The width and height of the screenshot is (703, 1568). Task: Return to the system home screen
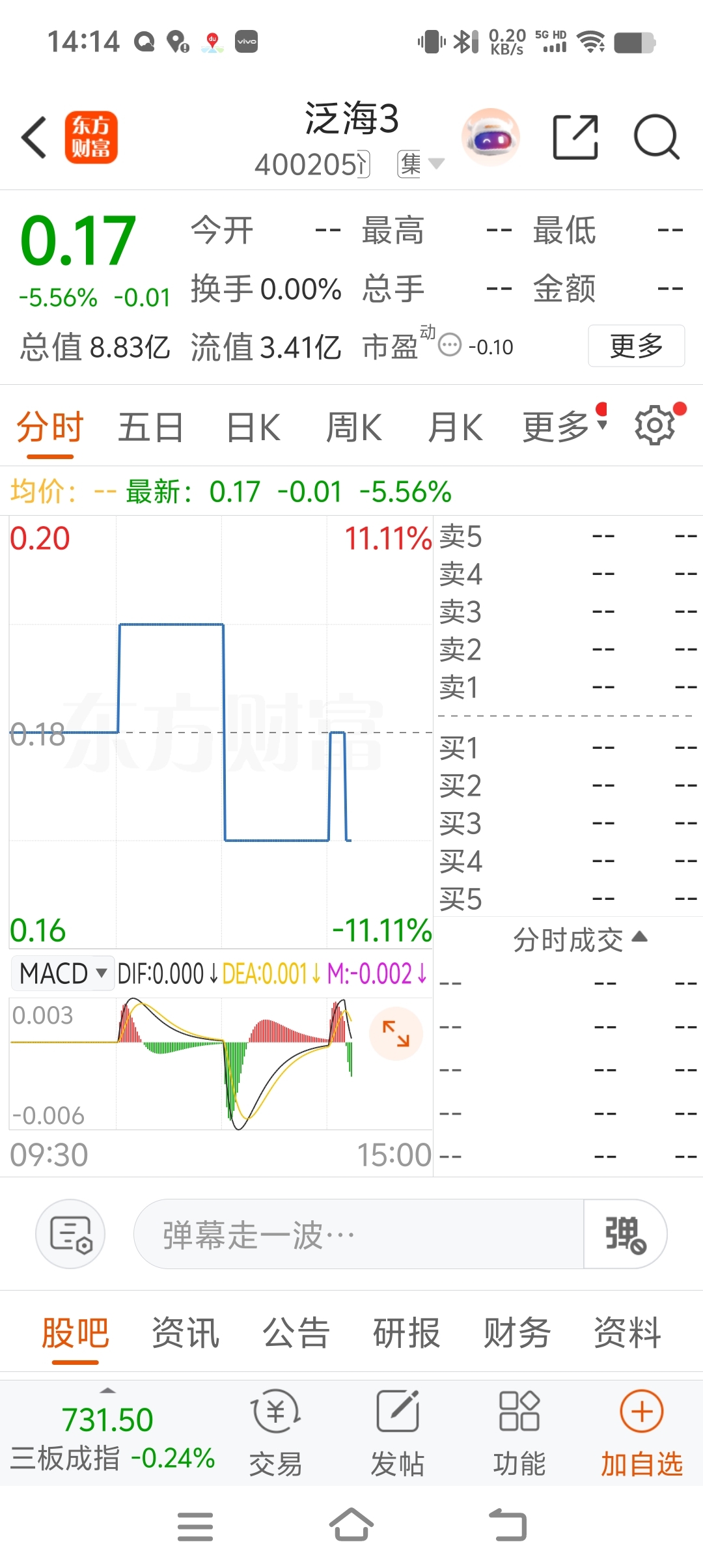click(351, 1526)
